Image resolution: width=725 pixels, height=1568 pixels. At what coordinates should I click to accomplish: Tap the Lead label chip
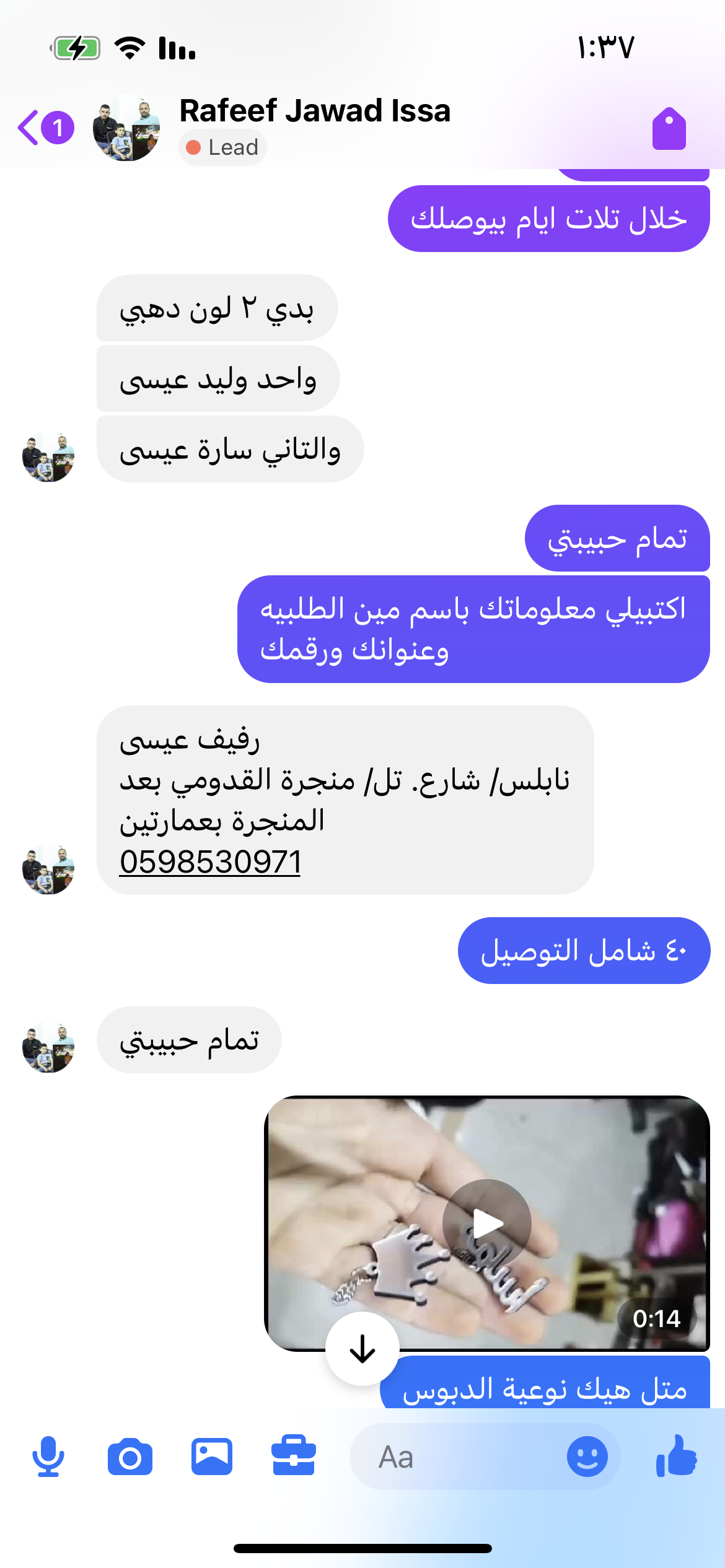tap(223, 147)
